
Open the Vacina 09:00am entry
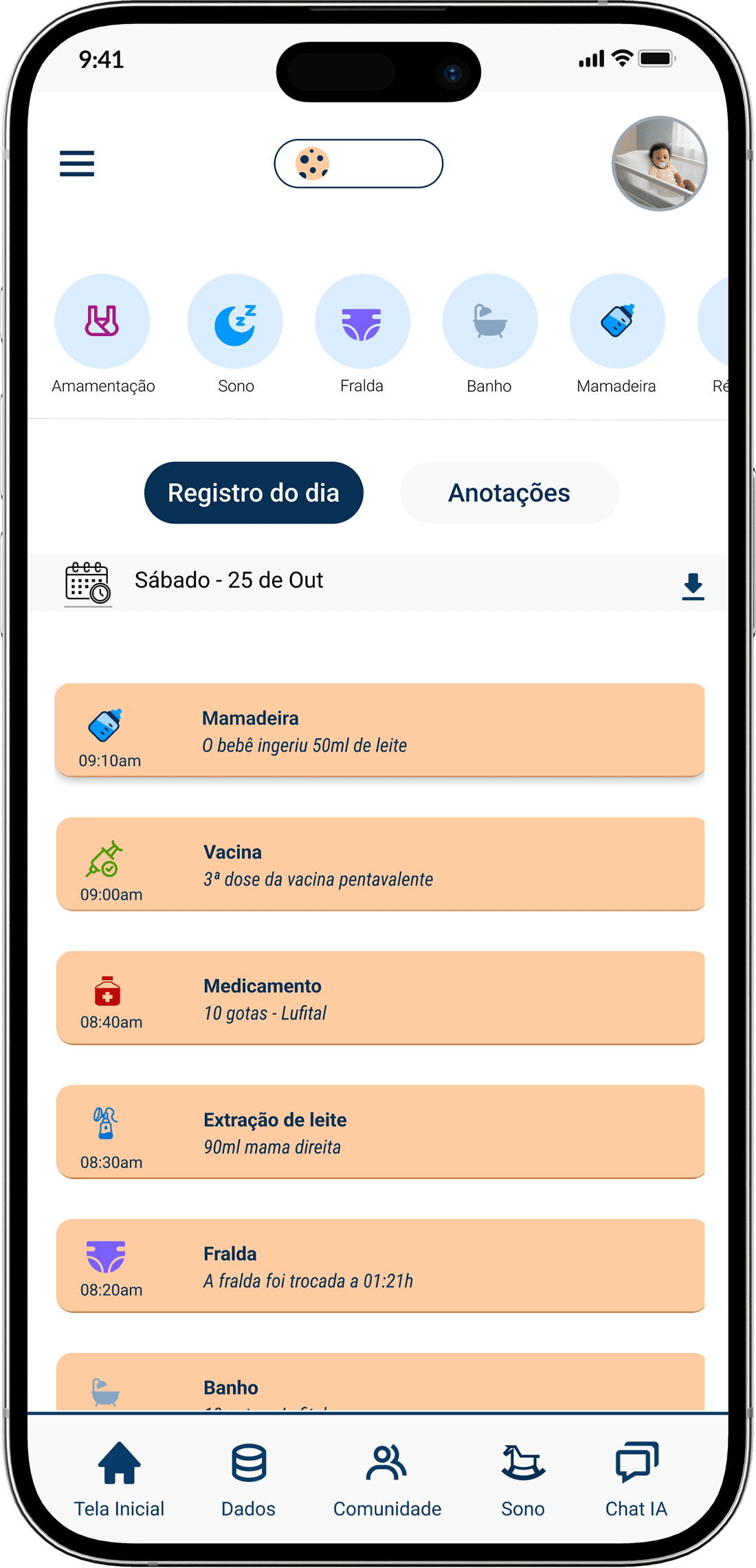pos(381,864)
